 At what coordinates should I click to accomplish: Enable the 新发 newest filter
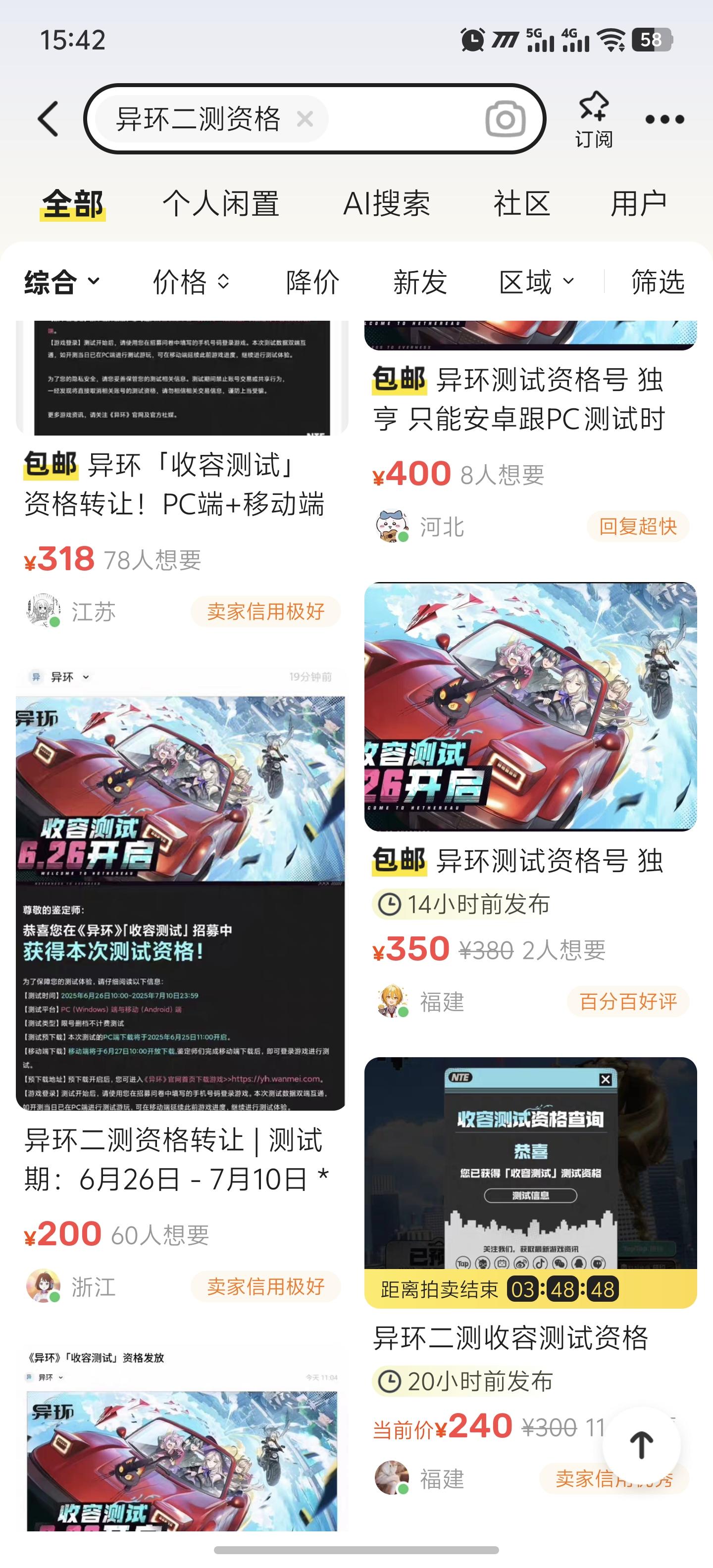421,282
